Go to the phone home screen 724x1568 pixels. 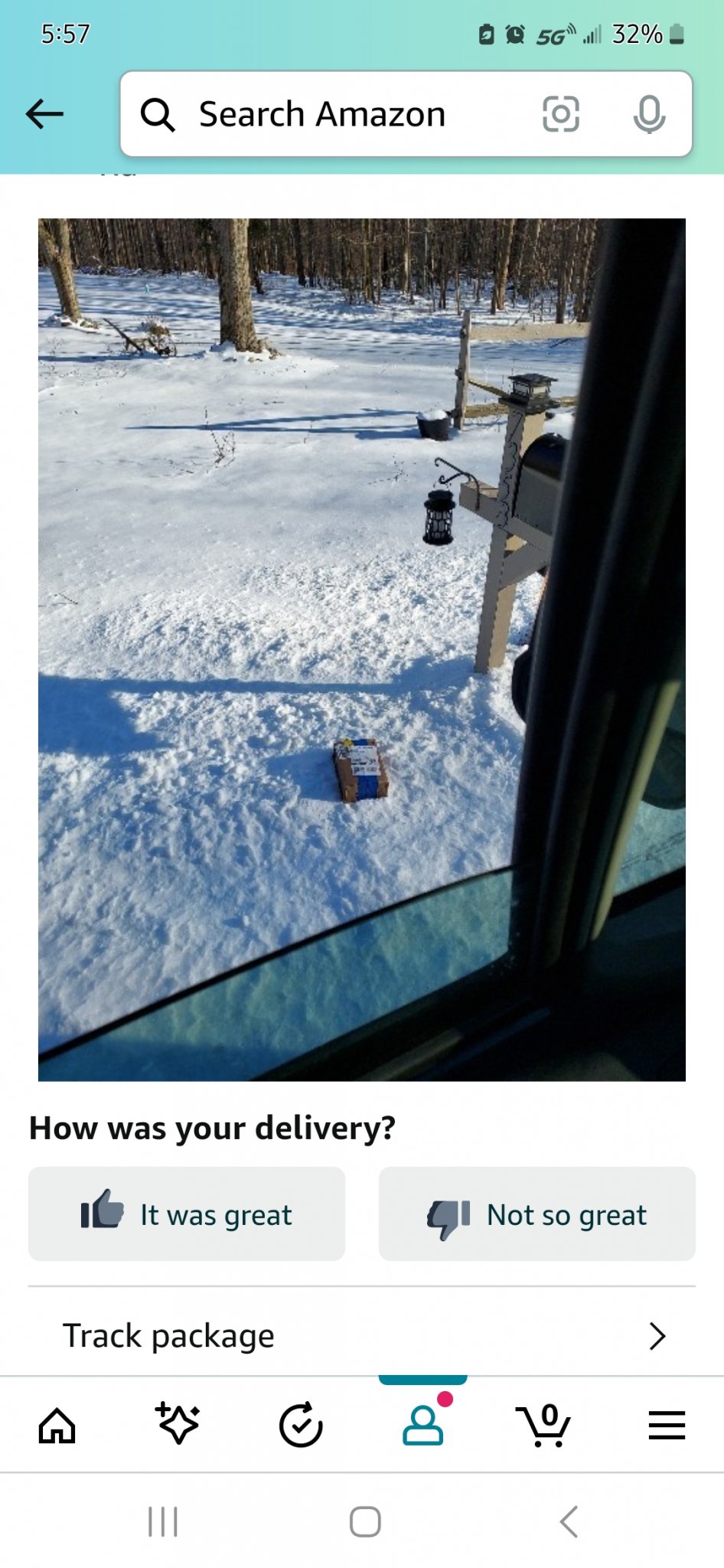[x=365, y=1522]
